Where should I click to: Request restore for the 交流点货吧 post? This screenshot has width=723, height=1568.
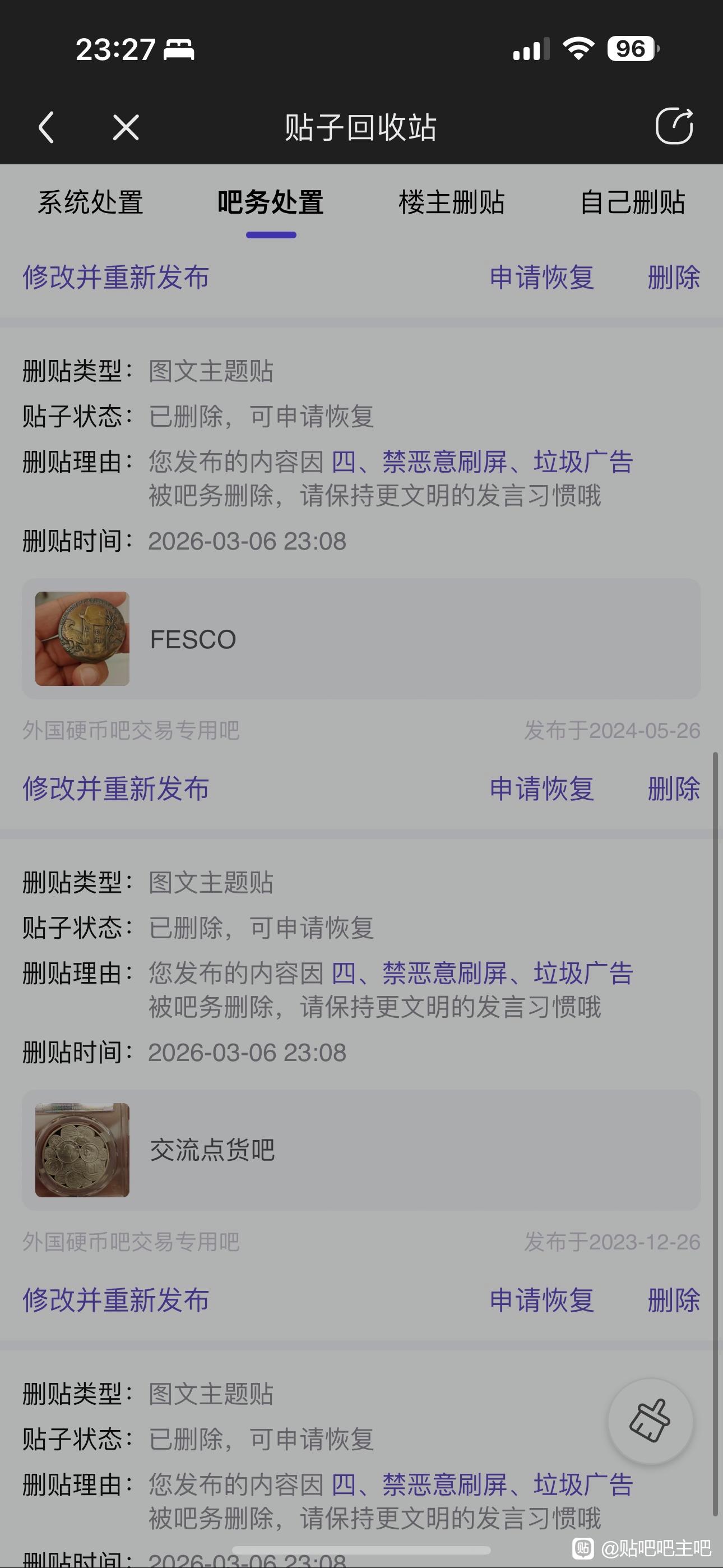541,1300
